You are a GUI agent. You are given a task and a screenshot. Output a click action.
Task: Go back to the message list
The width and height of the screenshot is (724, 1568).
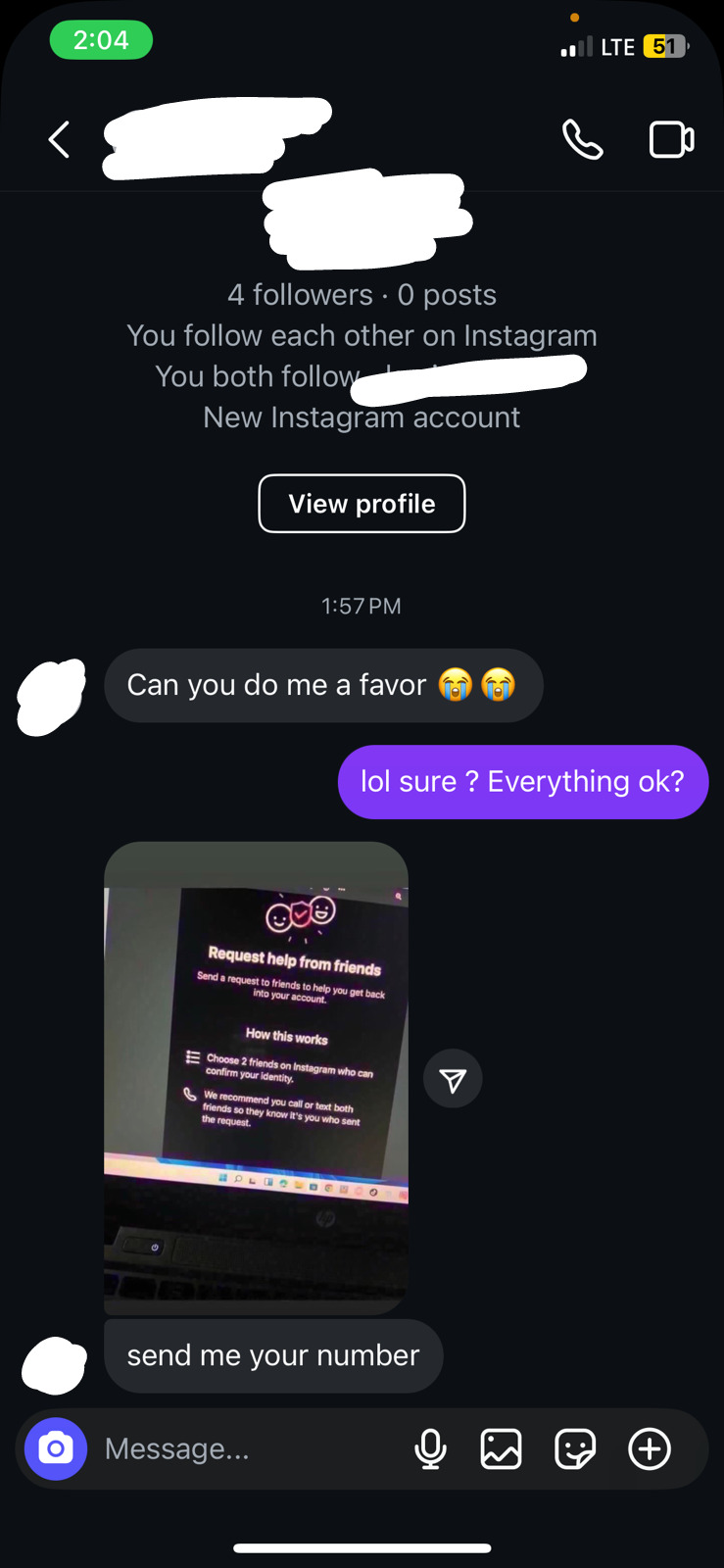coord(60,139)
